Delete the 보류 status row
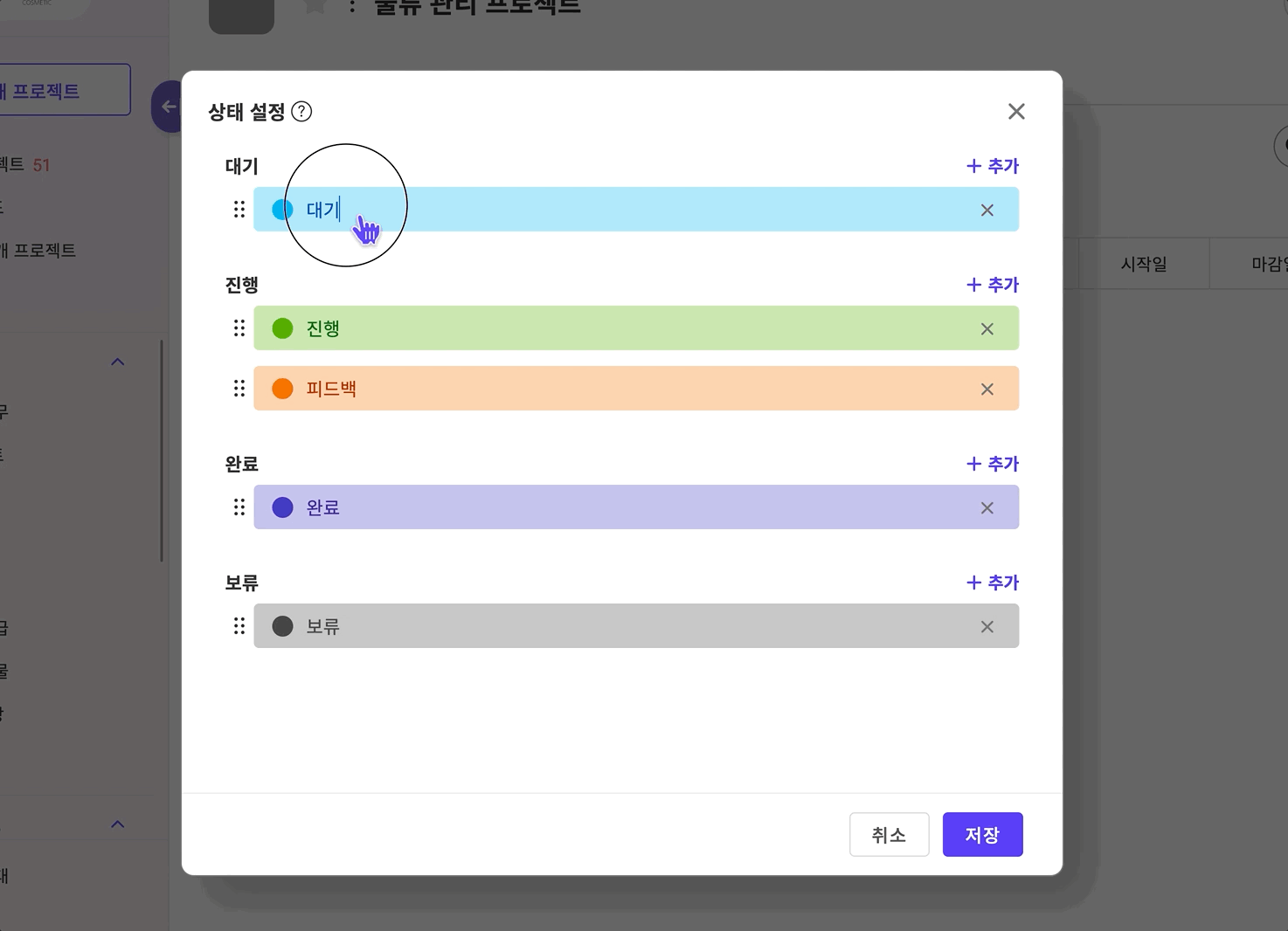 pos(987,627)
